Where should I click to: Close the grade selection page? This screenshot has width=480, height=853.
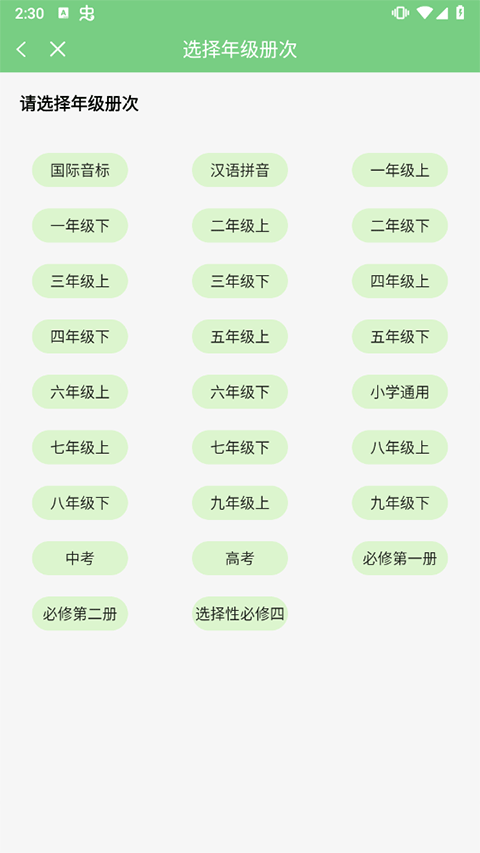pyautogui.click(x=58, y=49)
